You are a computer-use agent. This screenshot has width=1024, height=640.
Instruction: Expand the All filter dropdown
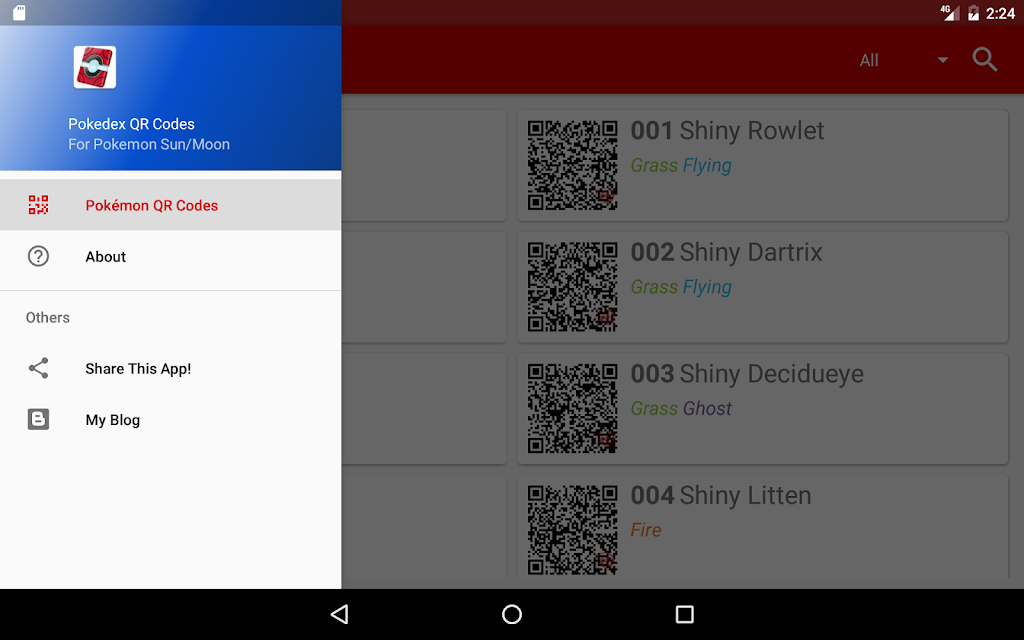click(x=904, y=60)
